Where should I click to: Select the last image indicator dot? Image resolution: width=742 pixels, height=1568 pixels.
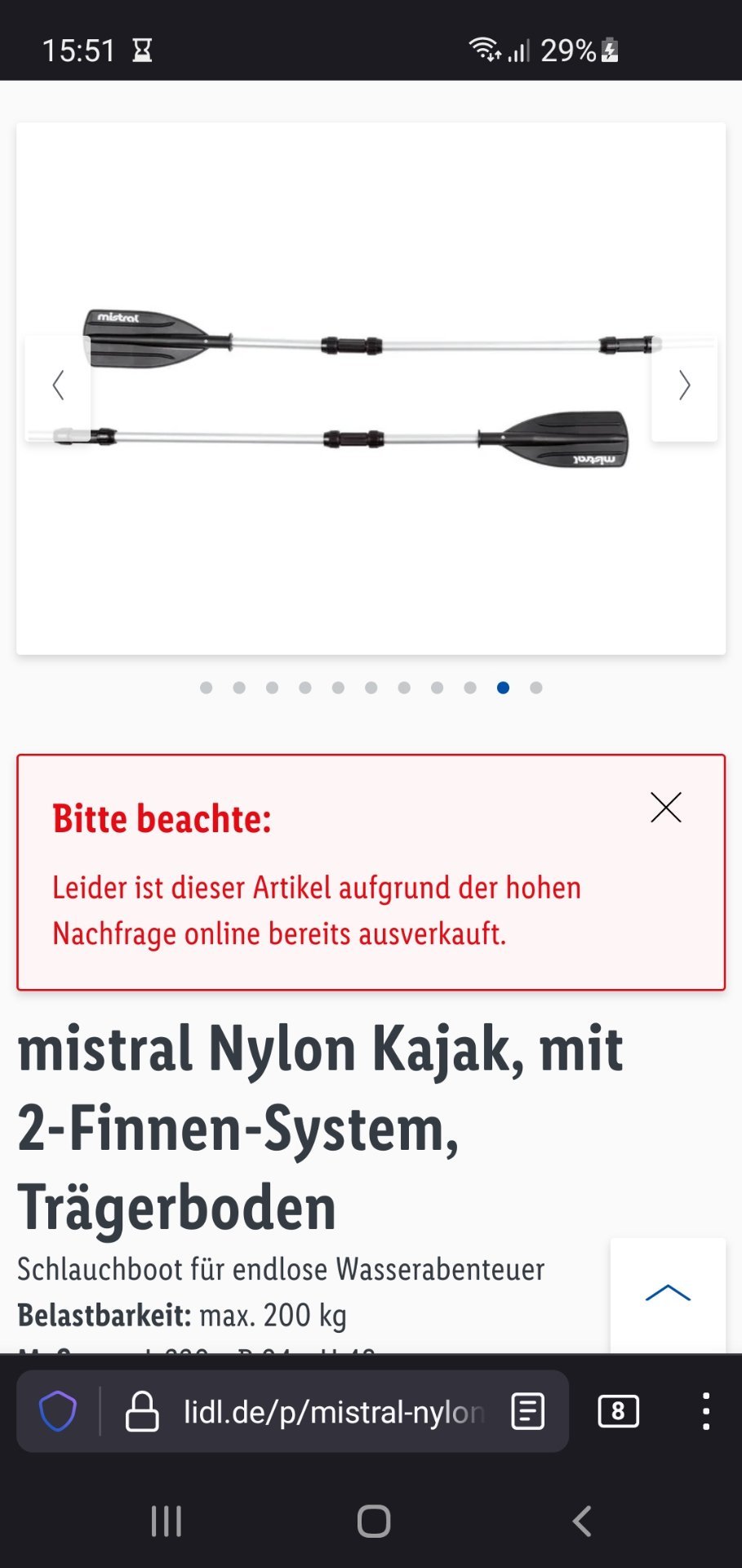[536, 688]
